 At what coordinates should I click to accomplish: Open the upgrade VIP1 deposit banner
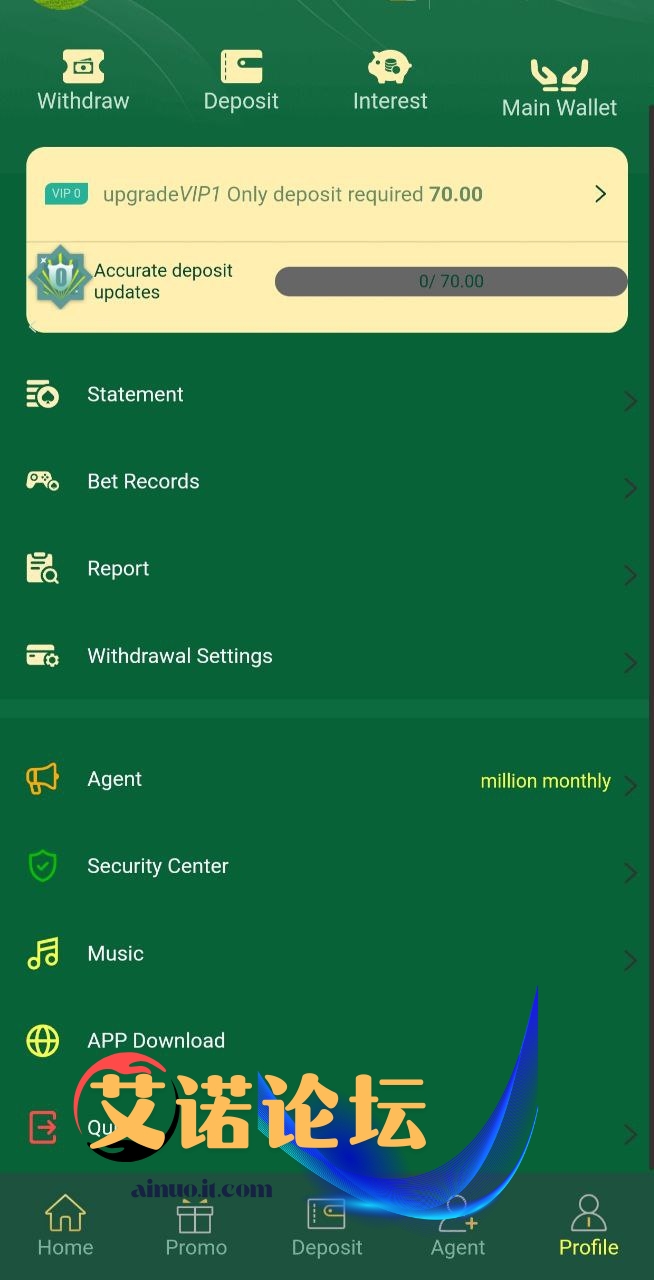(x=327, y=194)
